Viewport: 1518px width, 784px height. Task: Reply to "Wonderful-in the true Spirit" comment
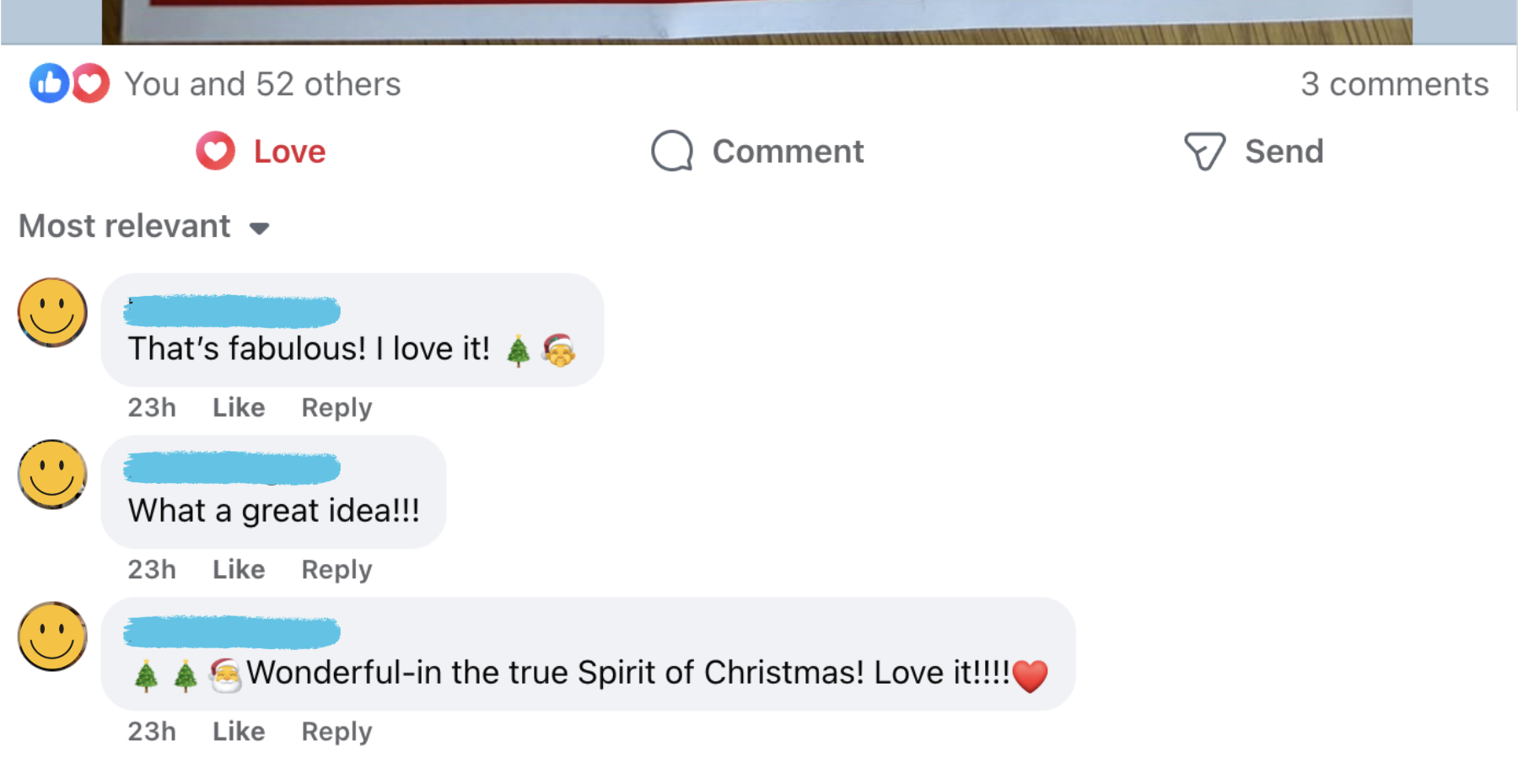click(x=336, y=731)
